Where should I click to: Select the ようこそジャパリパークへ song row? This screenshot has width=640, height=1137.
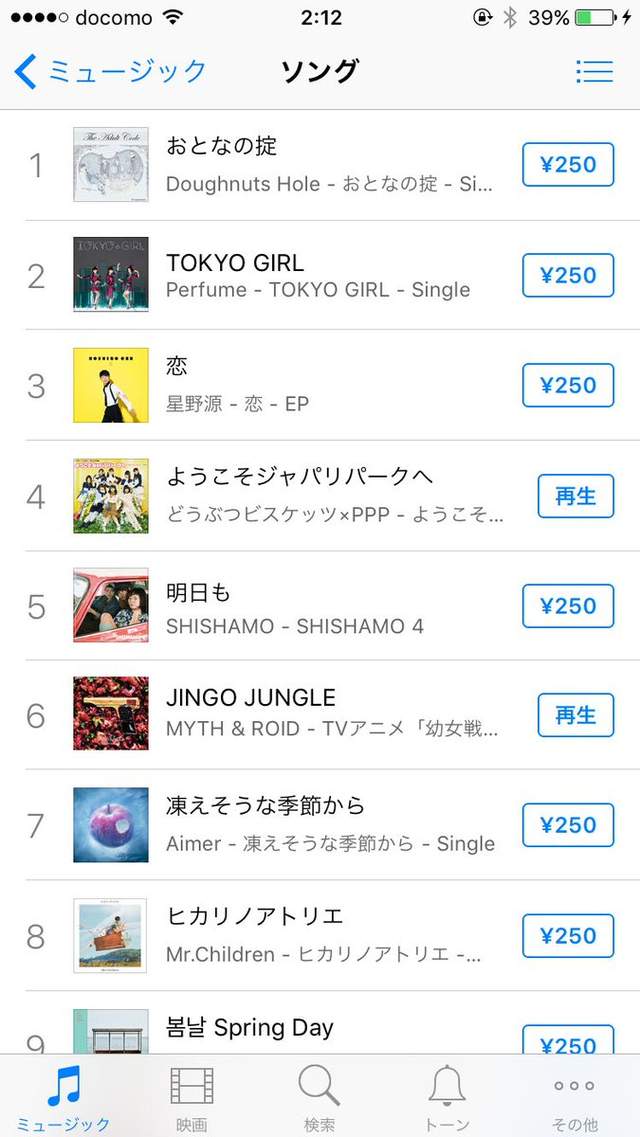click(330, 496)
